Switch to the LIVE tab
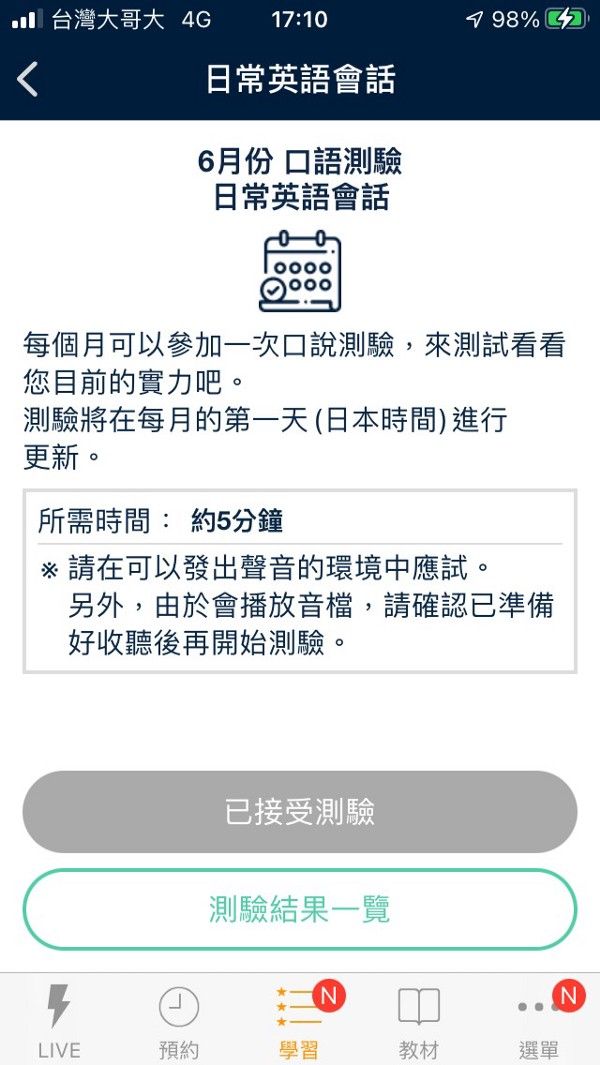Image resolution: width=600 pixels, height=1065 pixels. coord(59,1021)
